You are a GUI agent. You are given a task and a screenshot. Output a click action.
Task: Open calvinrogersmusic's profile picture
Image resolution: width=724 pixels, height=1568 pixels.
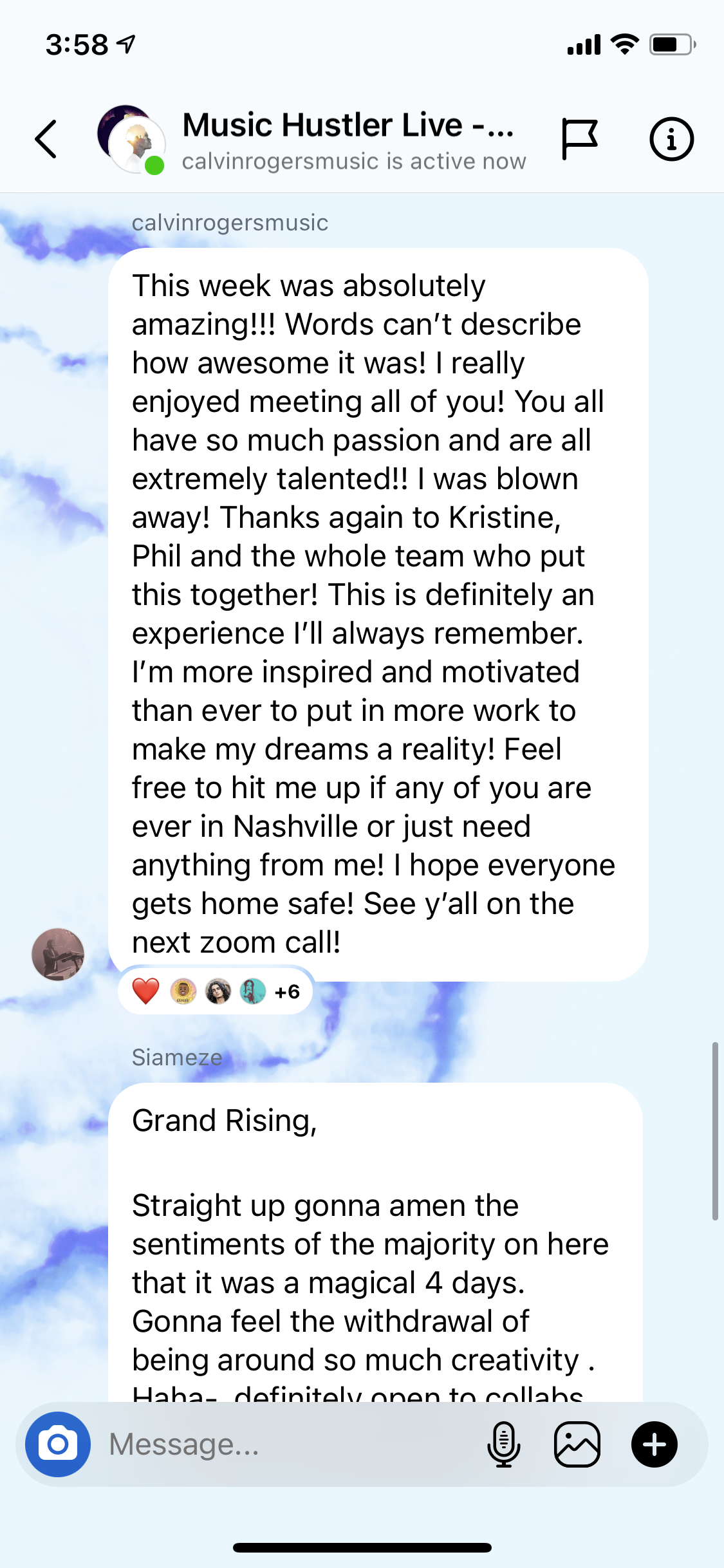tap(58, 954)
